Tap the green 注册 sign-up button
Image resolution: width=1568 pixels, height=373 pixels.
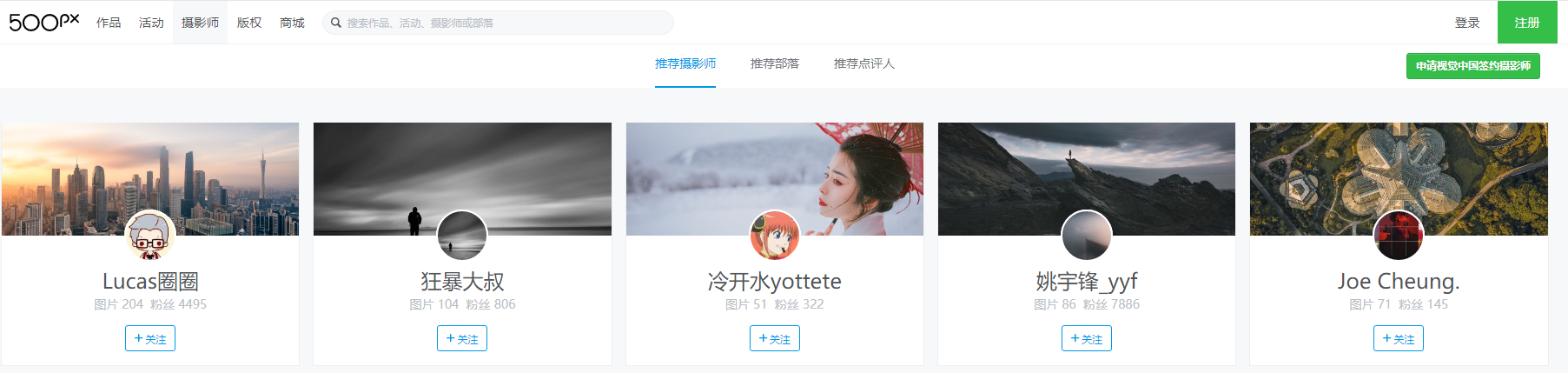[1526, 23]
